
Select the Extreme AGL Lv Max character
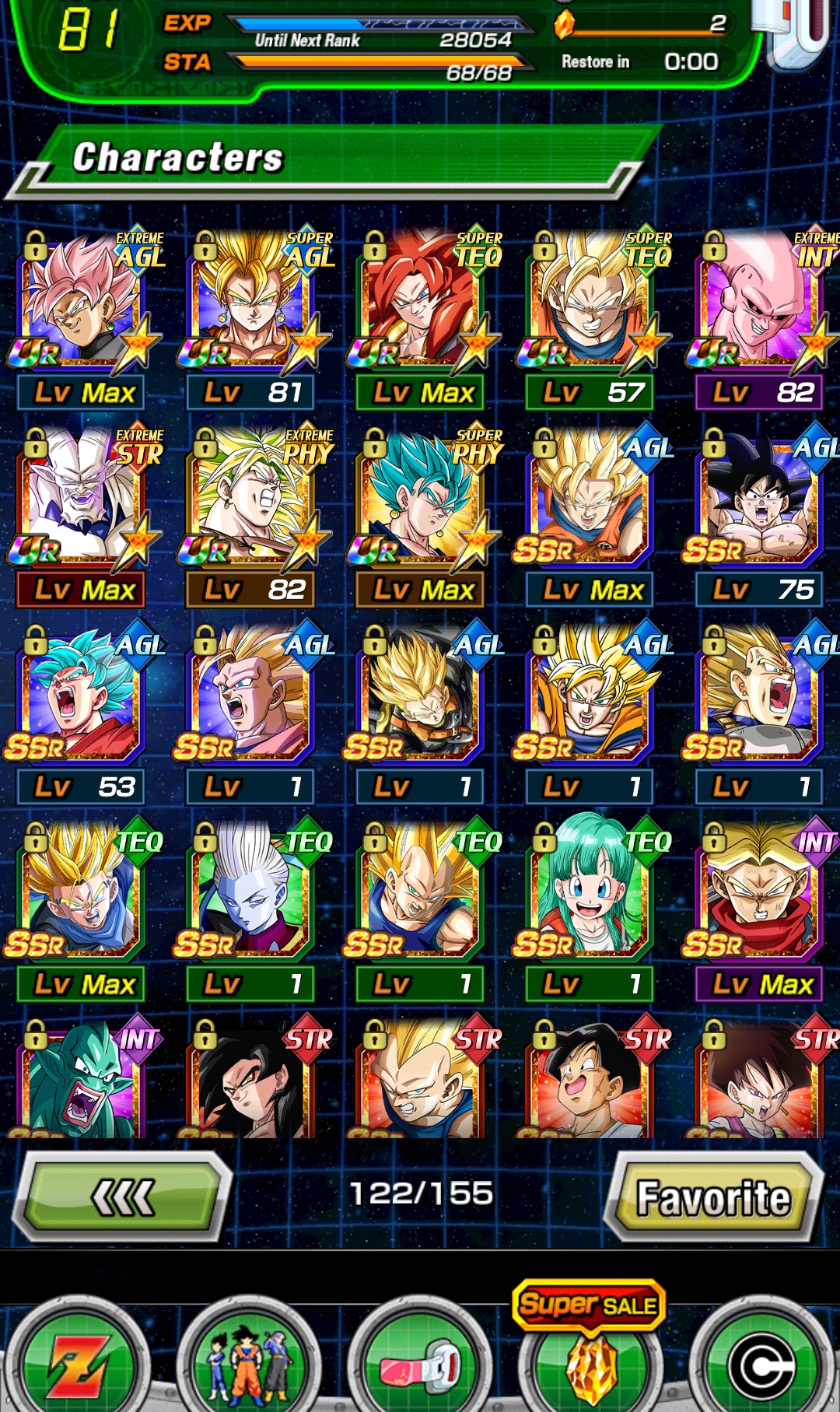pyautogui.click(x=84, y=320)
